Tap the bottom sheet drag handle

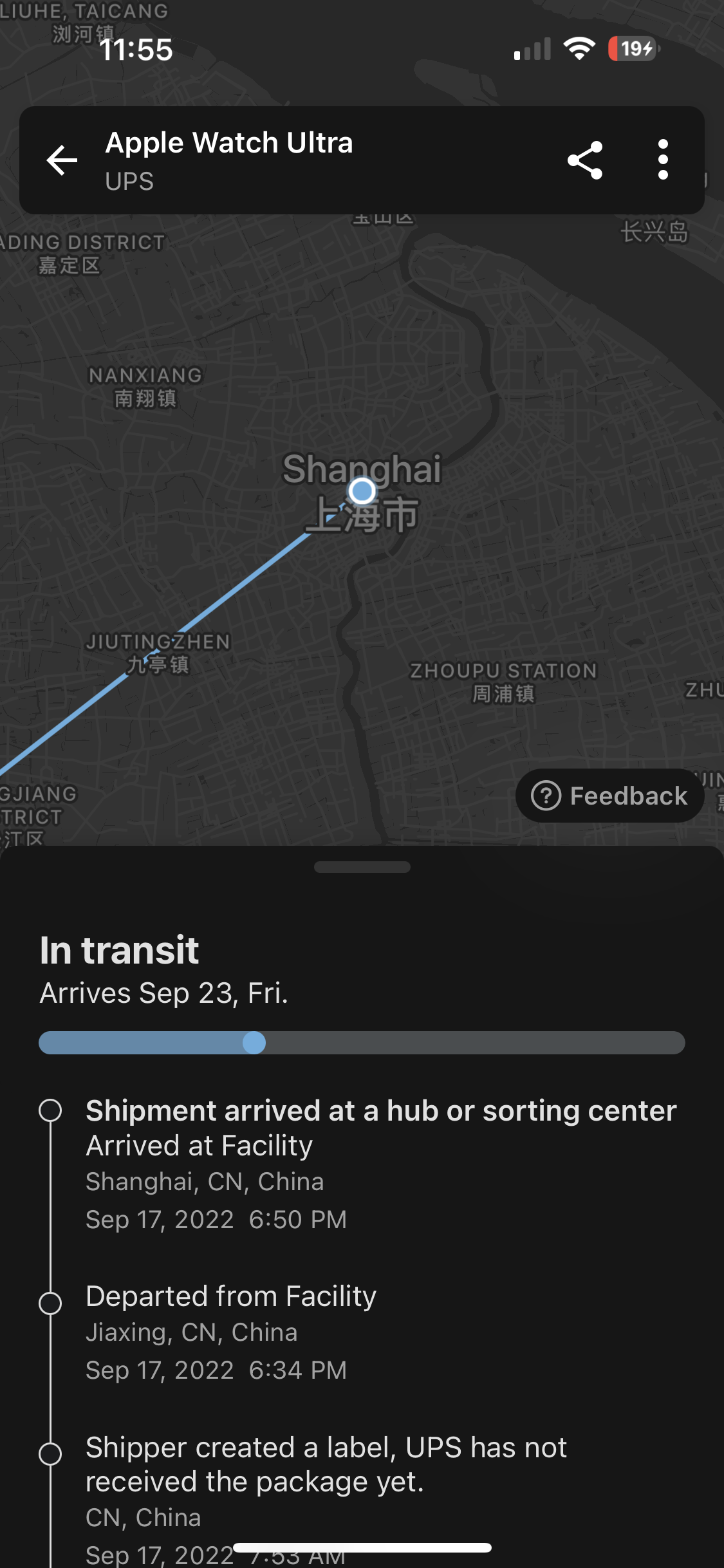[x=362, y=867]
